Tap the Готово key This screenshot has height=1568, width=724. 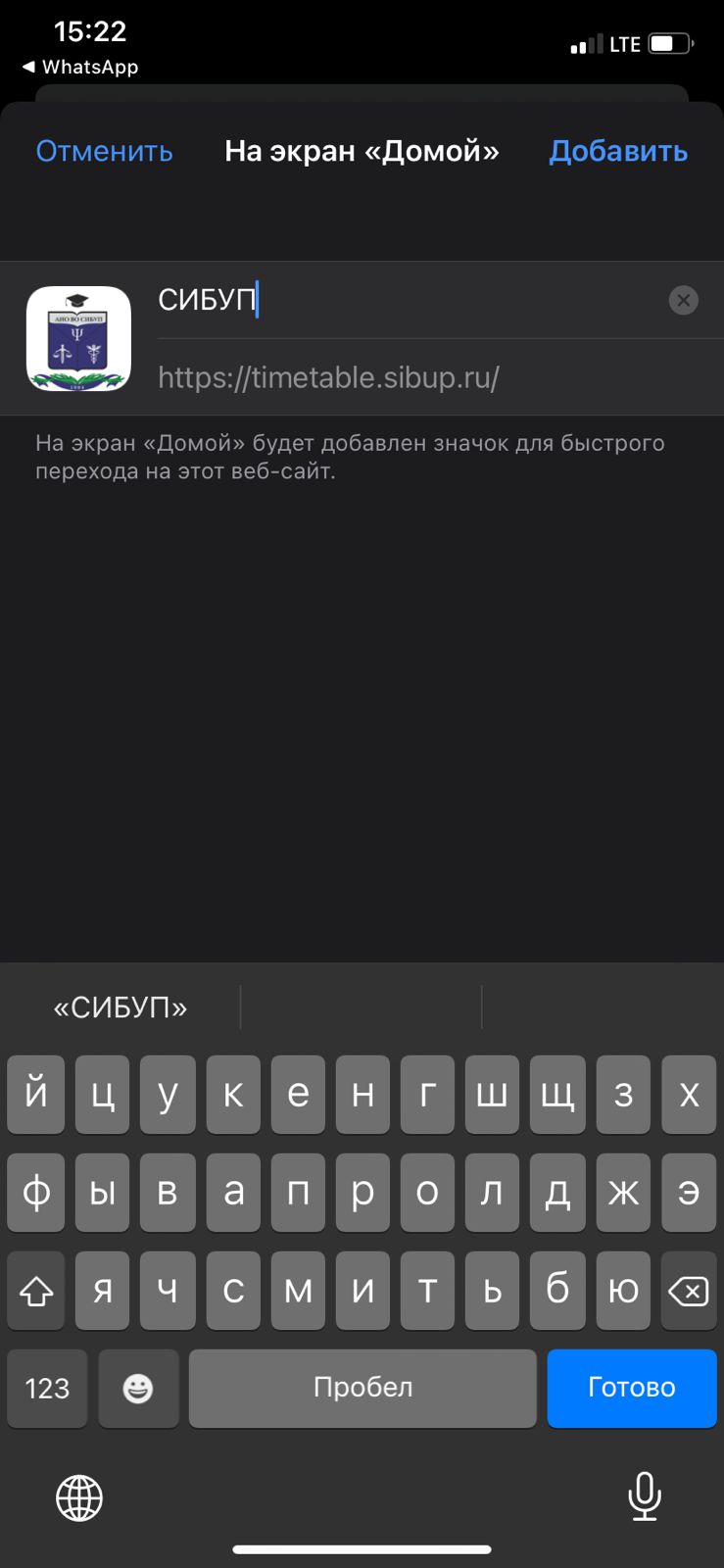pos(631,1388)
